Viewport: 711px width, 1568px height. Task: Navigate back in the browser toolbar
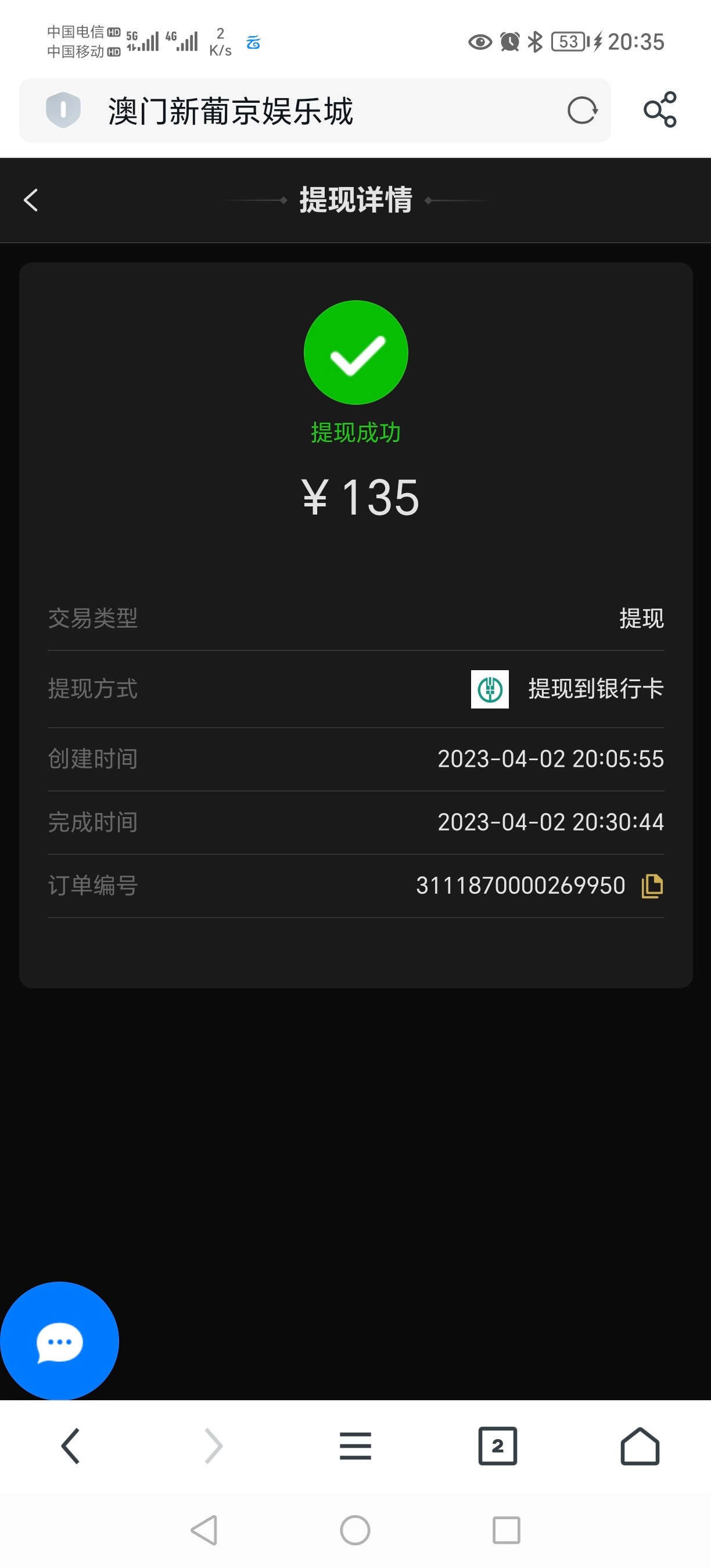coord(71,1445)
